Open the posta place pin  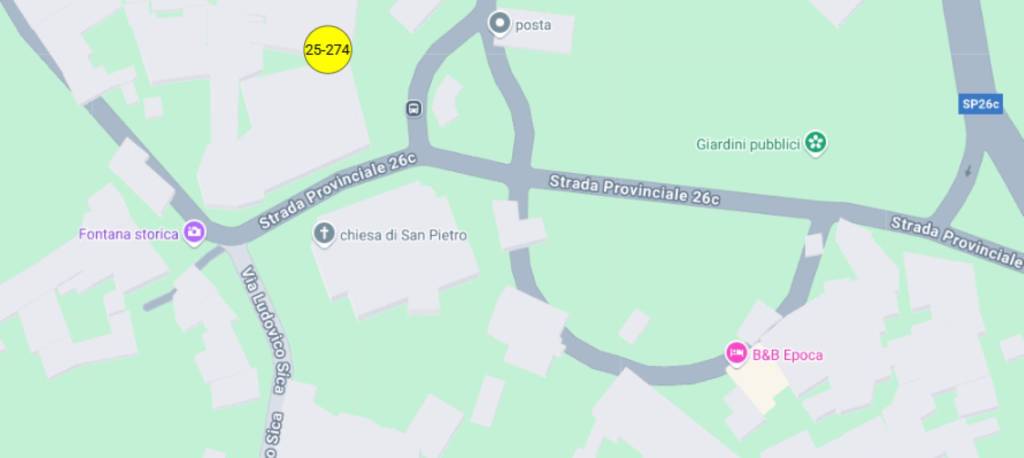[498, 23]
